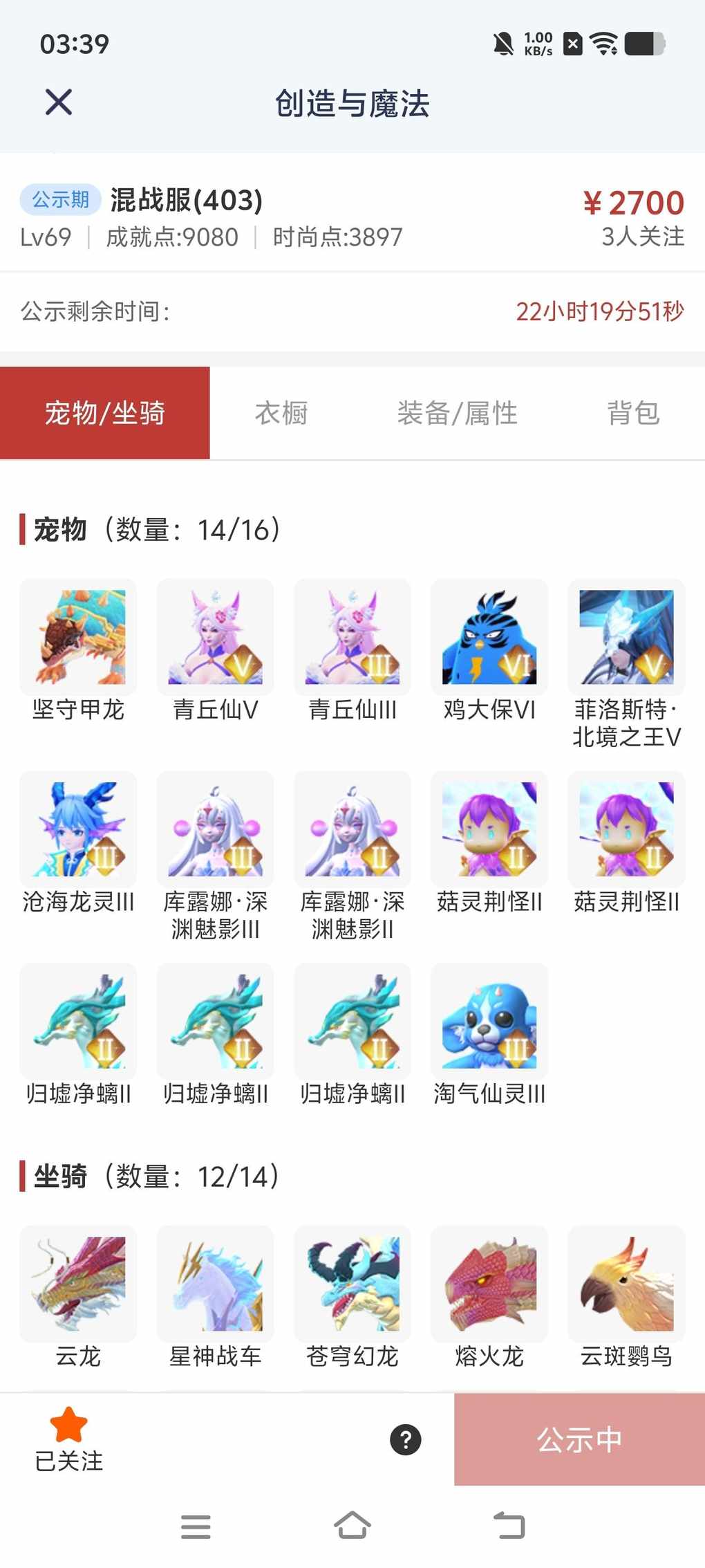Open the question mark help icon
The image size is (705, 1568).
(406, 1440)
